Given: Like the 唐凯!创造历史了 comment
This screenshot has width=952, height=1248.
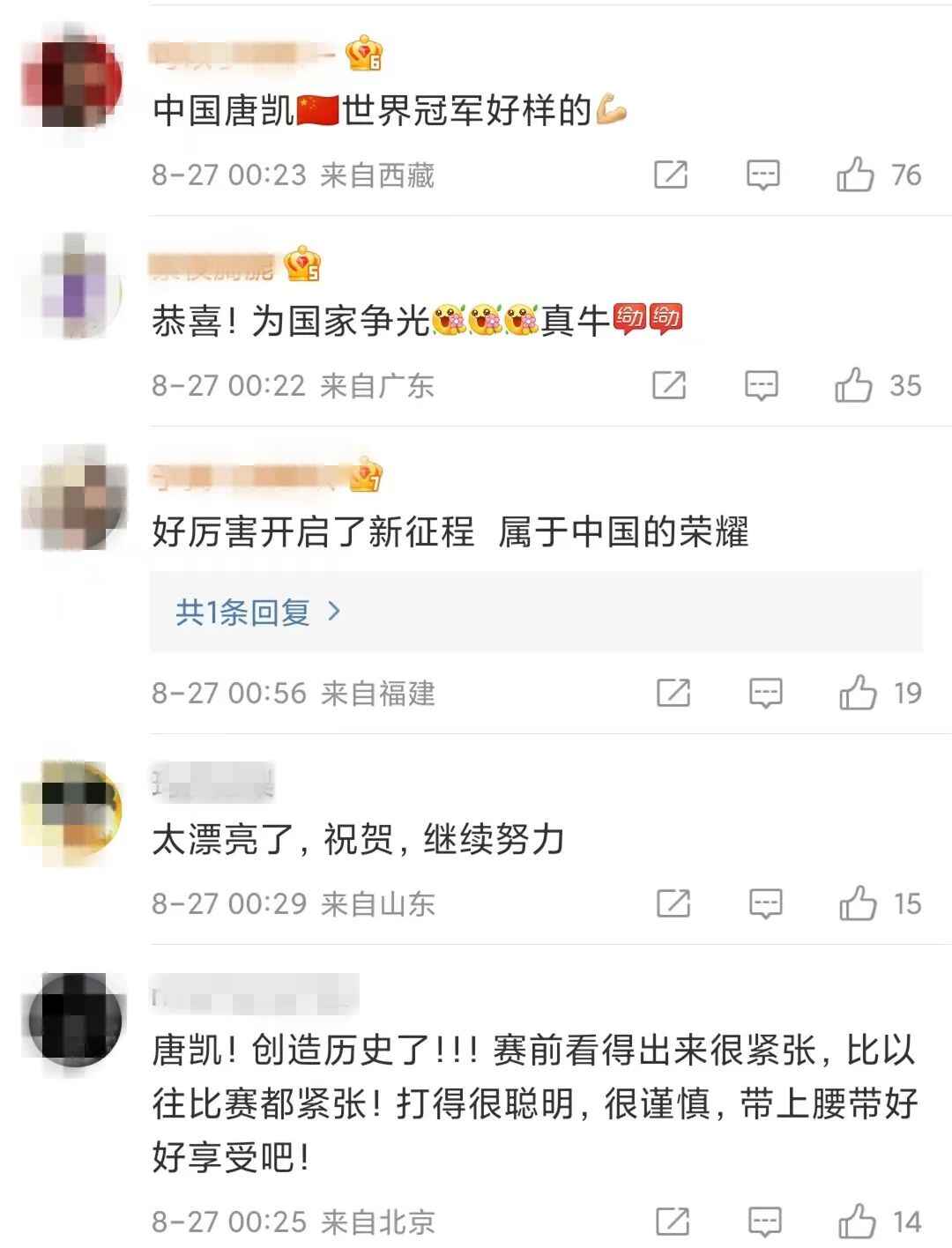Looking at the screenshot, I should point(858,1222).
